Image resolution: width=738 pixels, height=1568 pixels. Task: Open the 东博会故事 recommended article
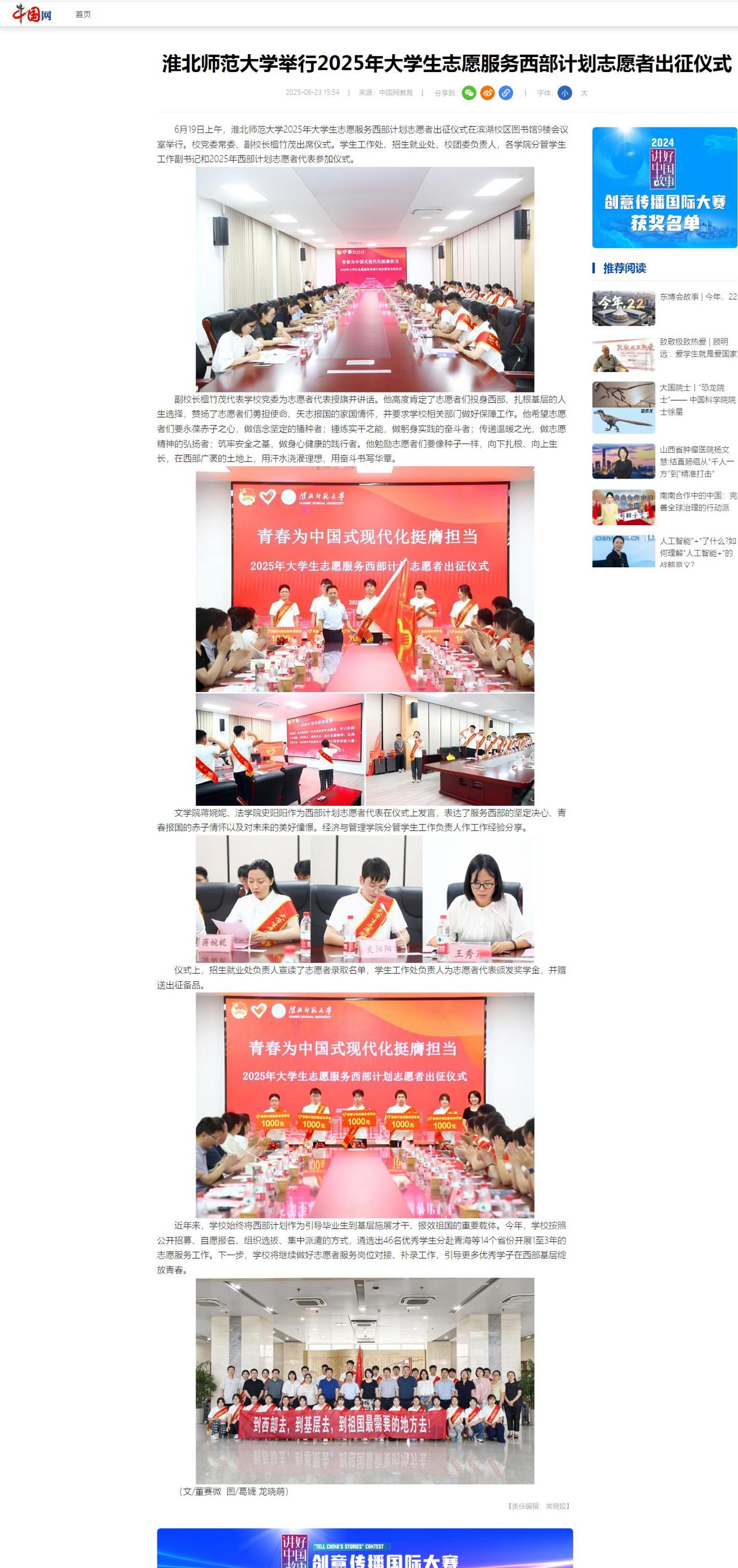pyautogui.click(x=697, y=296)
